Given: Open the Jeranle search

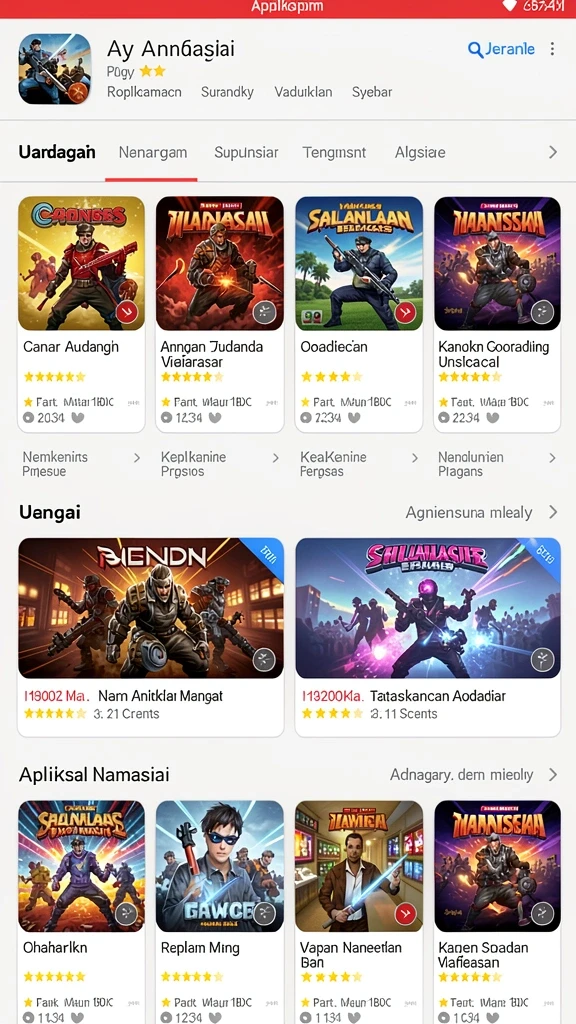Looking at the screenshot, I should 501,49.
